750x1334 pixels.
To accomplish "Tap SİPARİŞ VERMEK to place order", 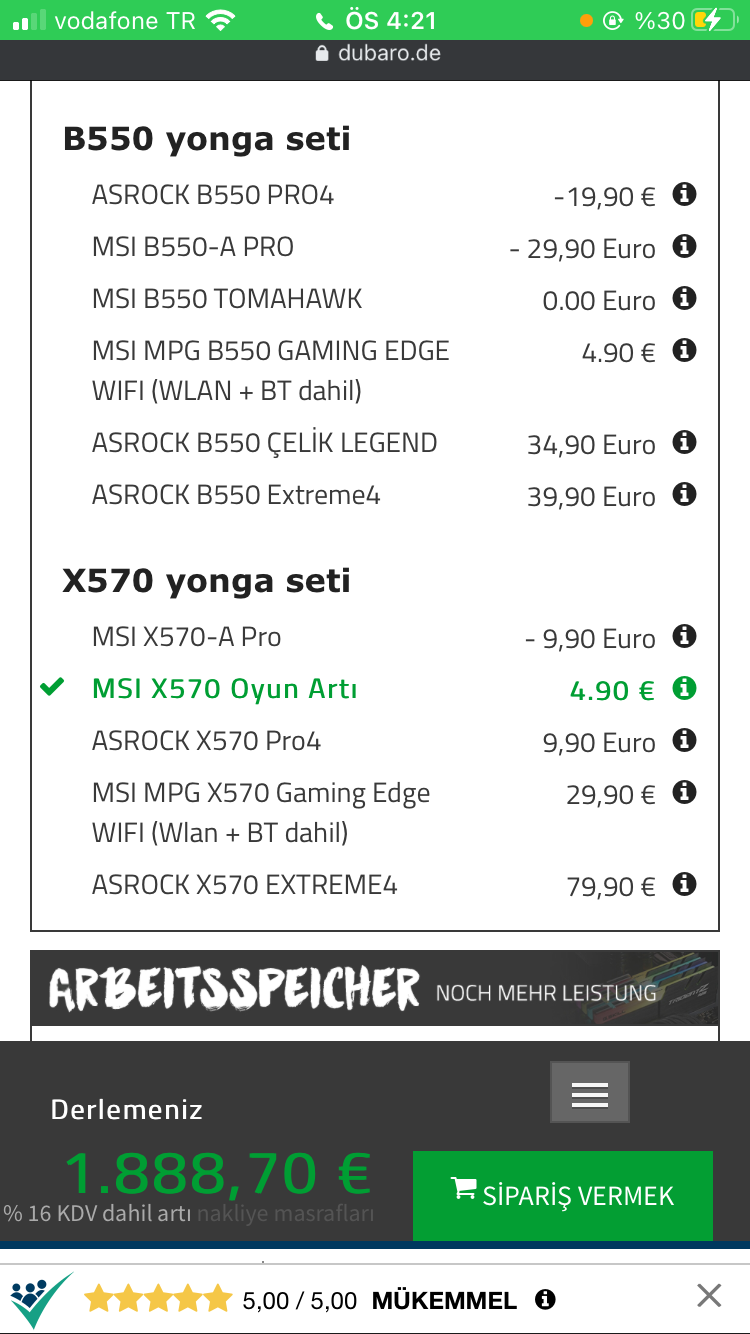I will 563,1195.
